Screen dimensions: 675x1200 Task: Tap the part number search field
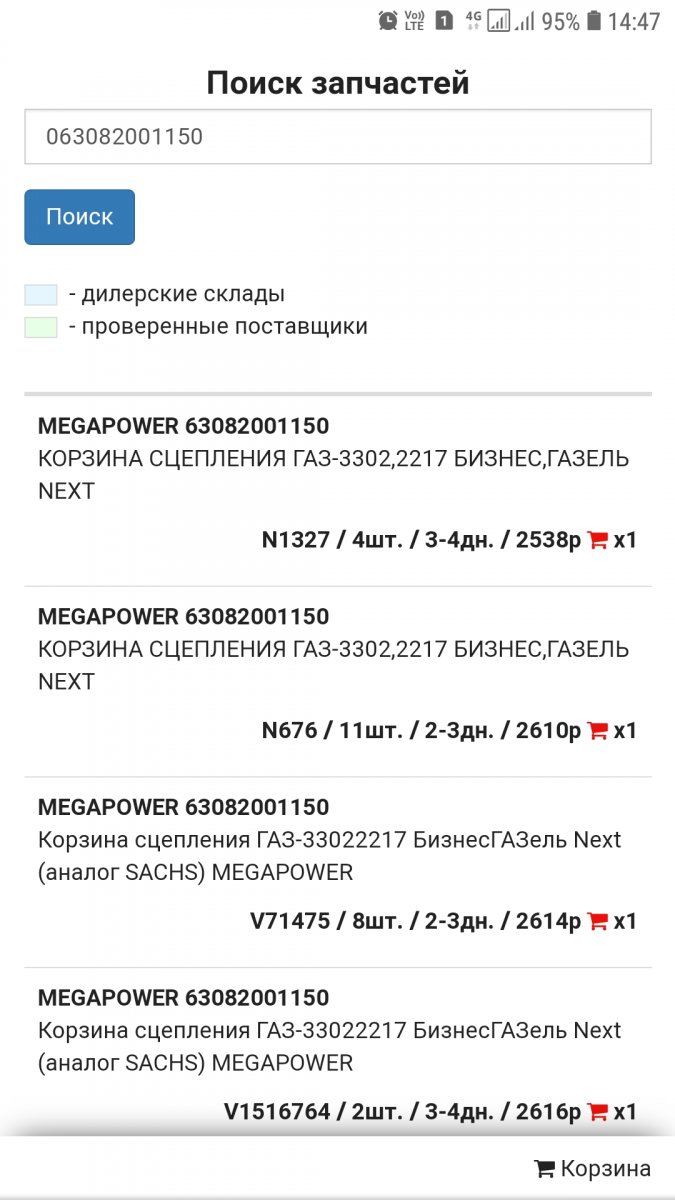[338, 137]
